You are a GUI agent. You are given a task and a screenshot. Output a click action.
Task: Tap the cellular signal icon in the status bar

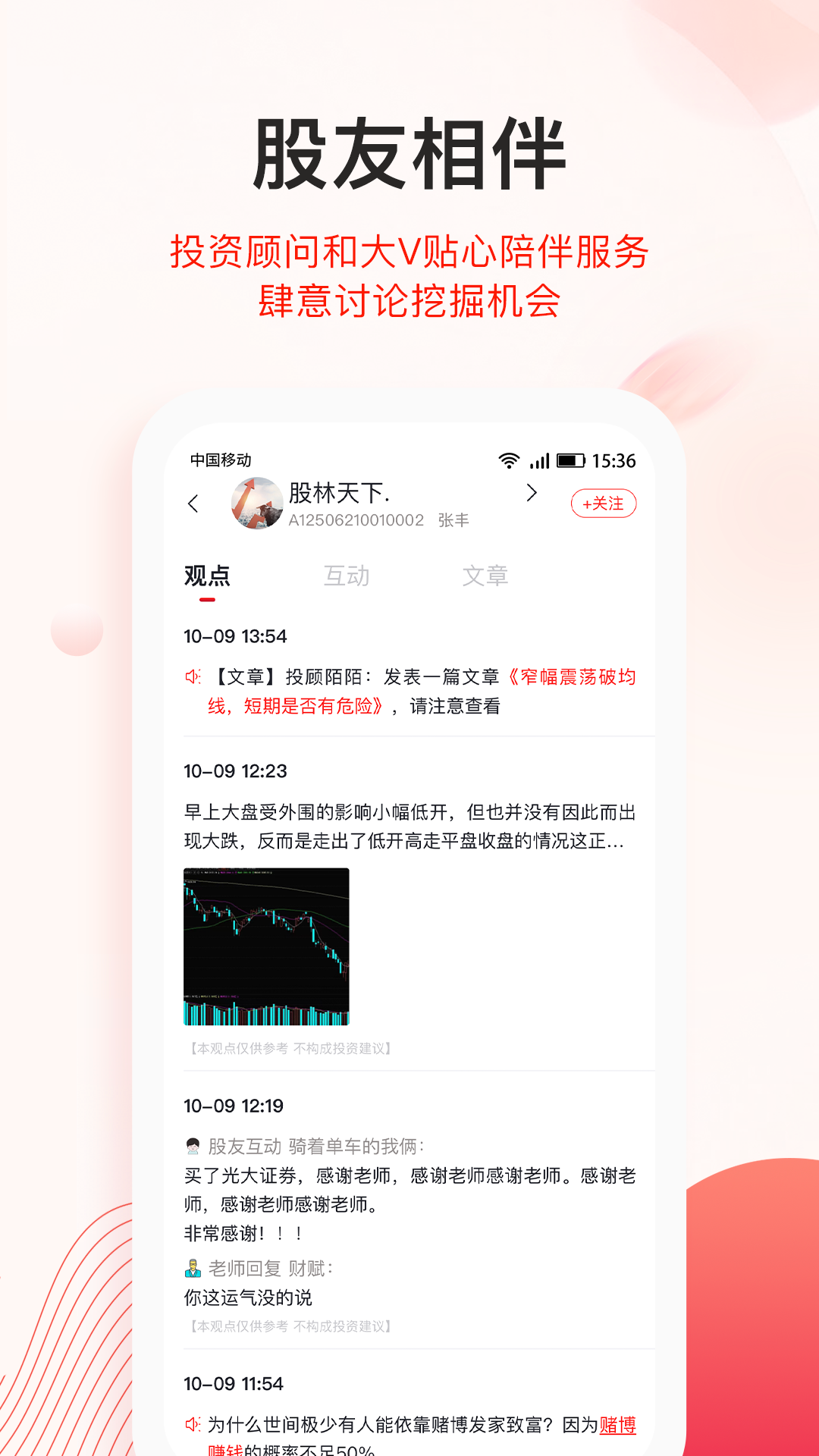point(540,459)
